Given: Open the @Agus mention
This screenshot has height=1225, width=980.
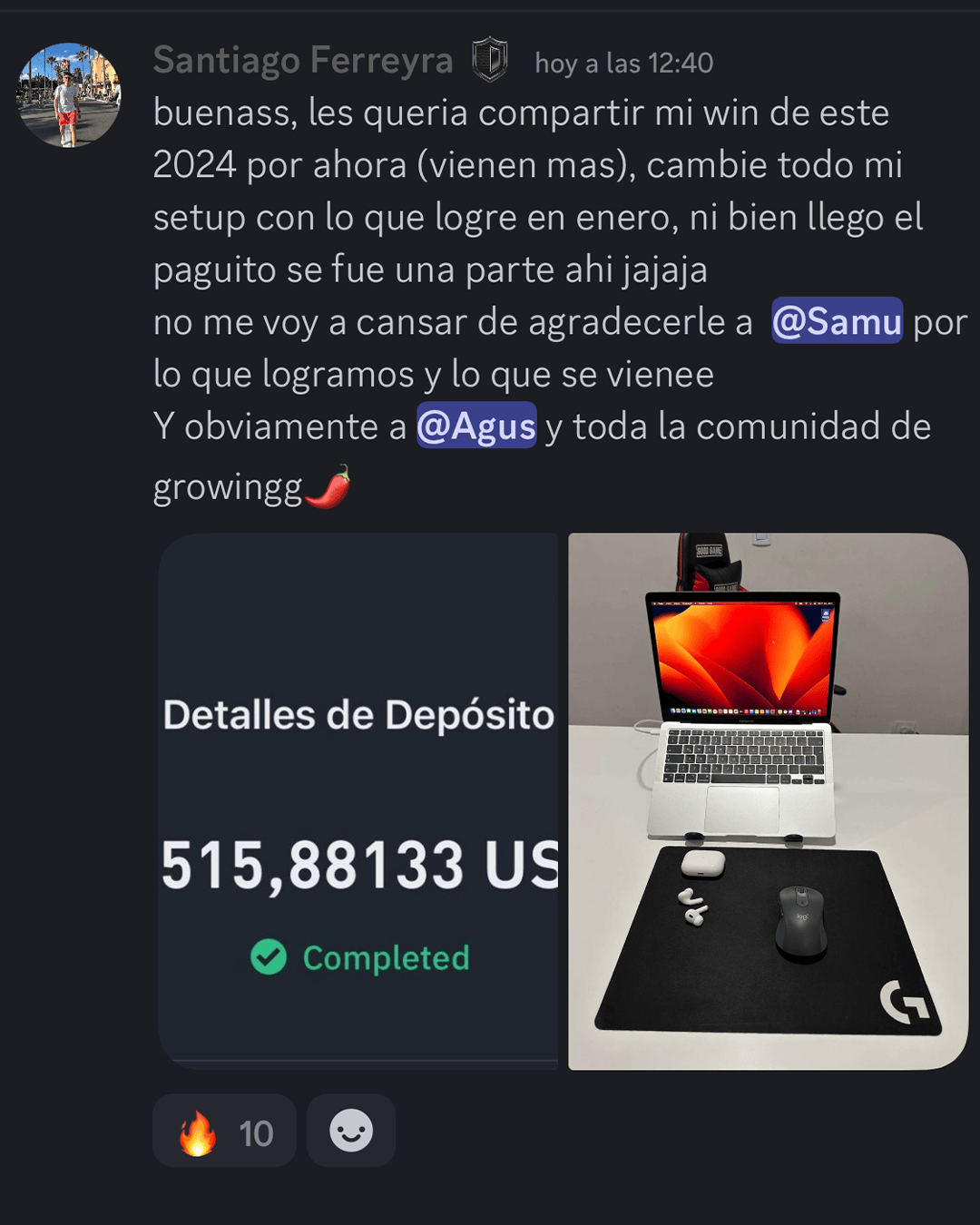Looking at the screenshot, I should (476, 426).
